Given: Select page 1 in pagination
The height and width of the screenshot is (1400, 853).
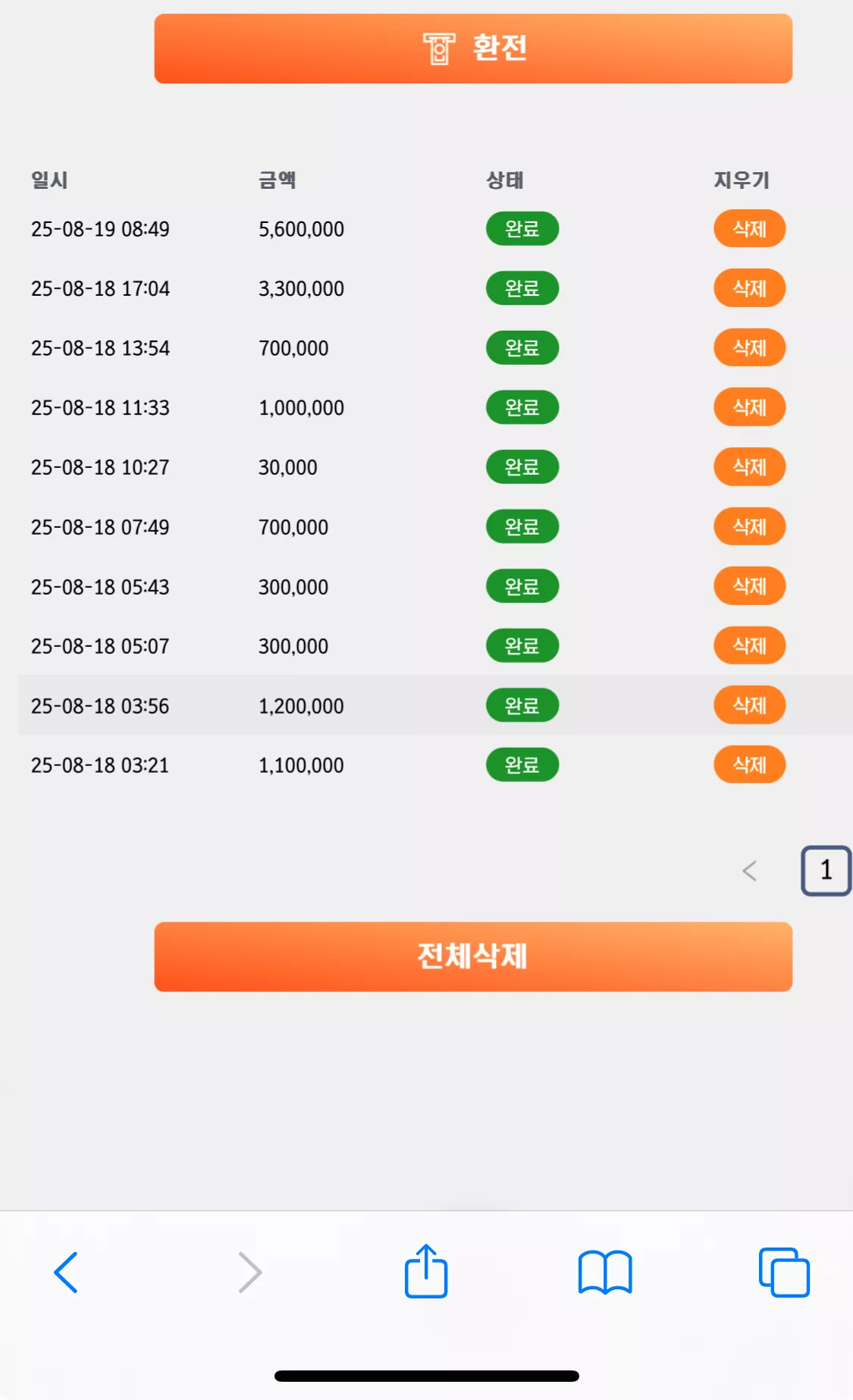Looking at the screenshot, I should (x=826, y=871).
